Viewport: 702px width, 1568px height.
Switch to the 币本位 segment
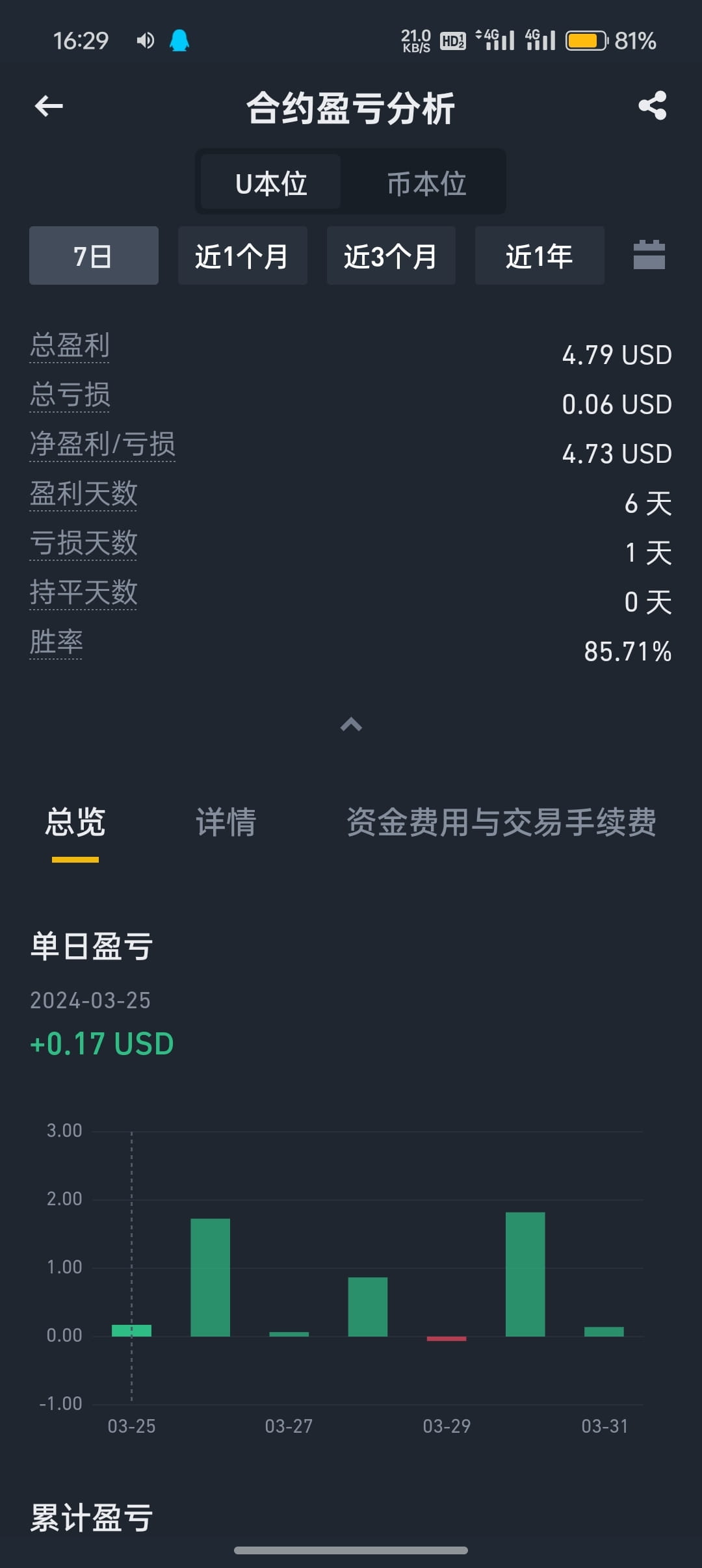tap(426, 183)
